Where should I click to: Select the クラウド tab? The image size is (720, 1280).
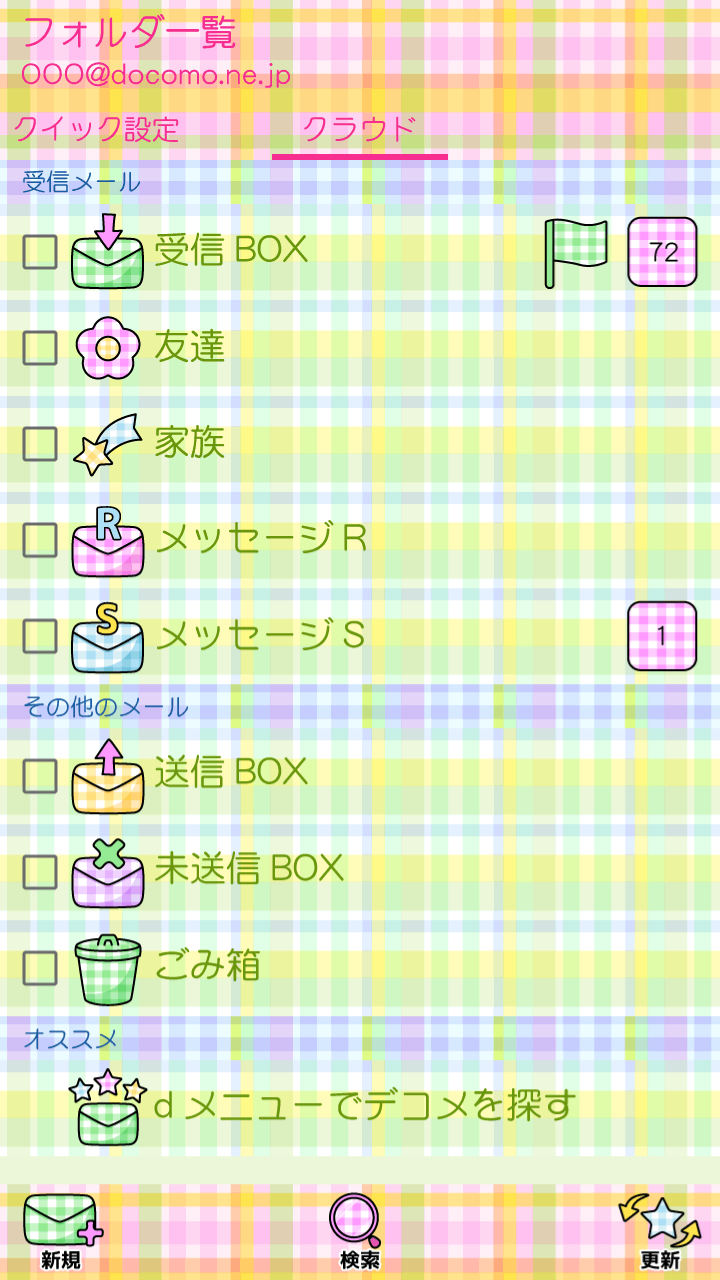359,129
